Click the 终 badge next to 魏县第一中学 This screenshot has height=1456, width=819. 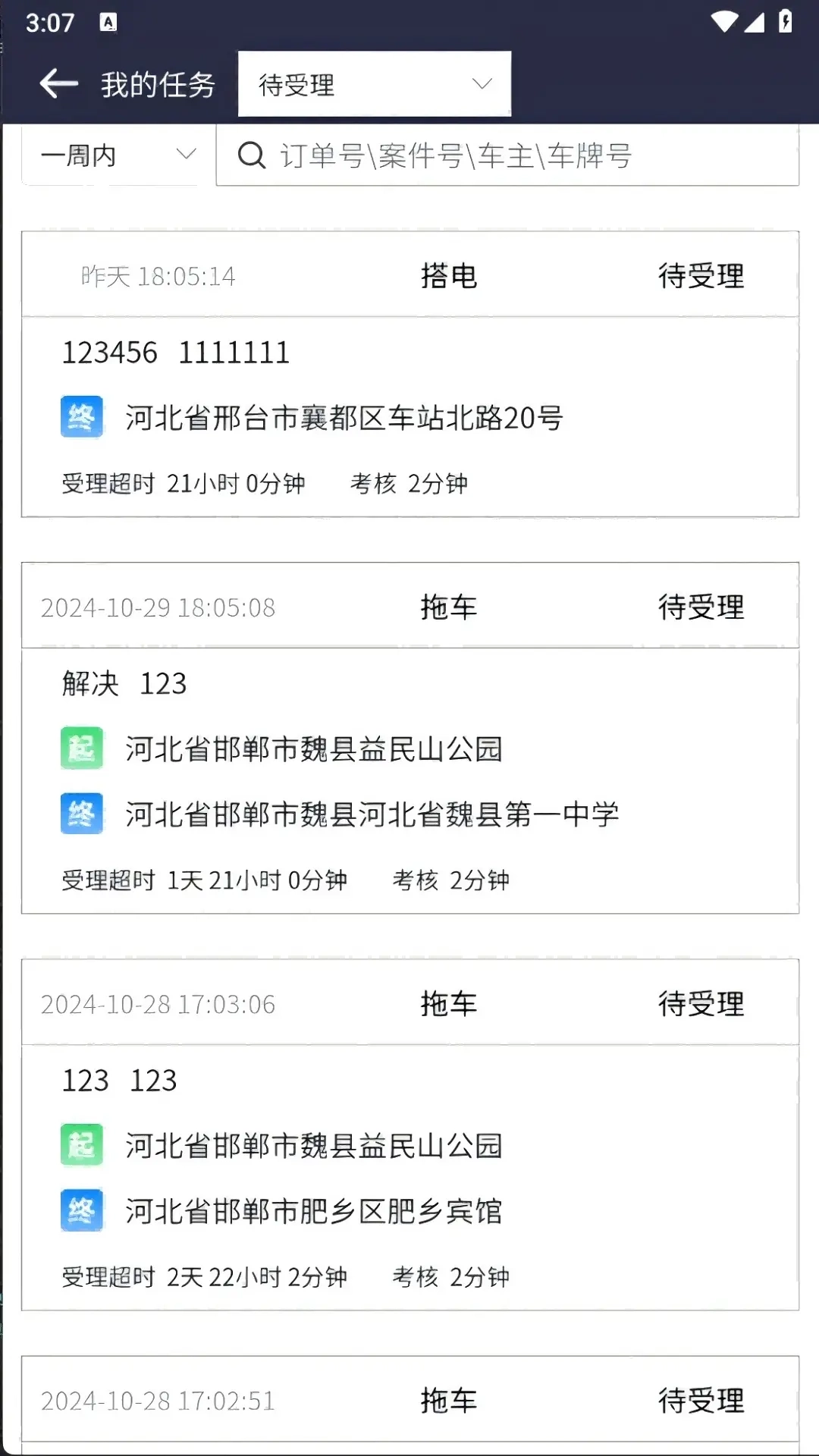tap(82, 814)
